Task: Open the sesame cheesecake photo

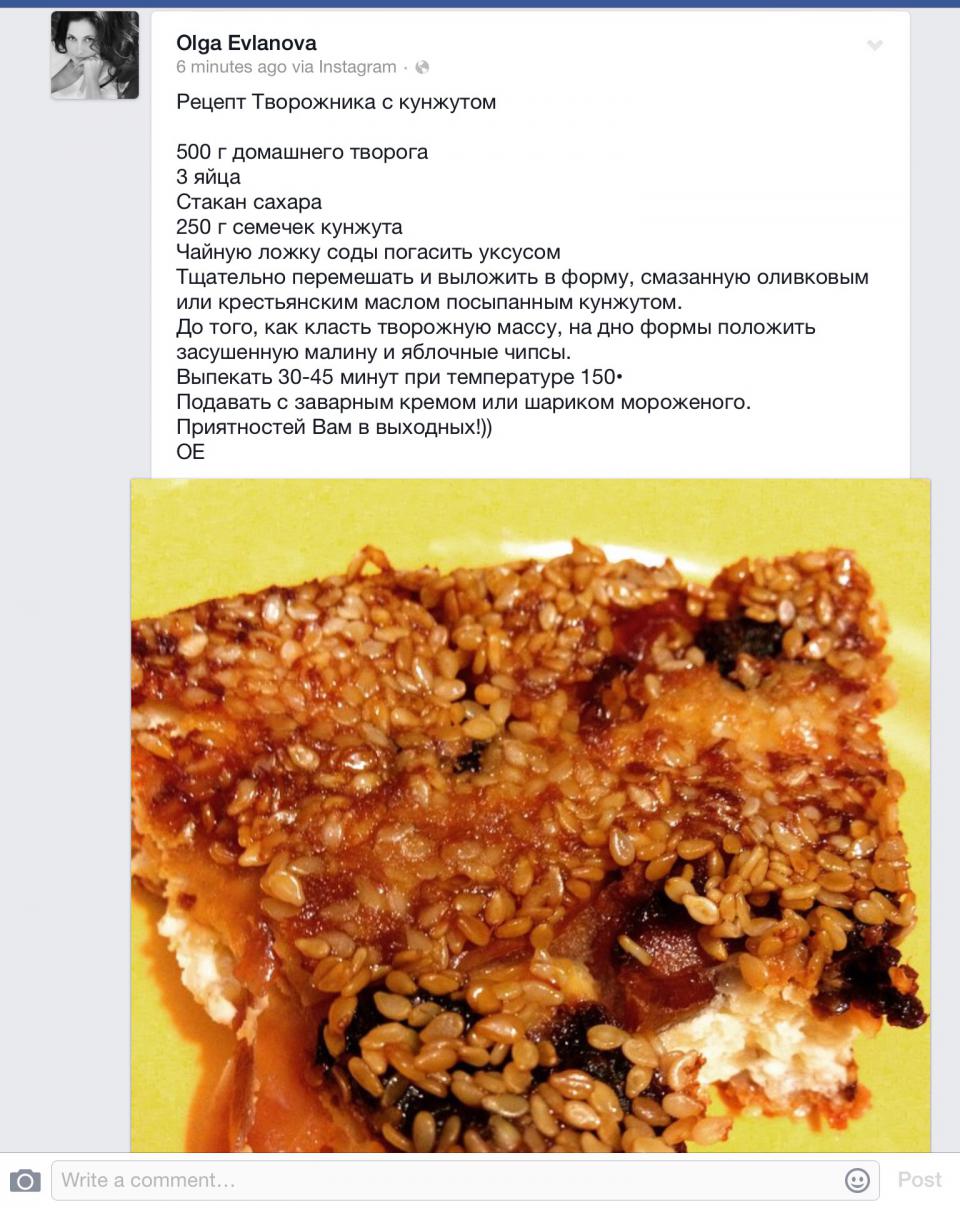Action: pyautogui.click(x=530, y=815)
